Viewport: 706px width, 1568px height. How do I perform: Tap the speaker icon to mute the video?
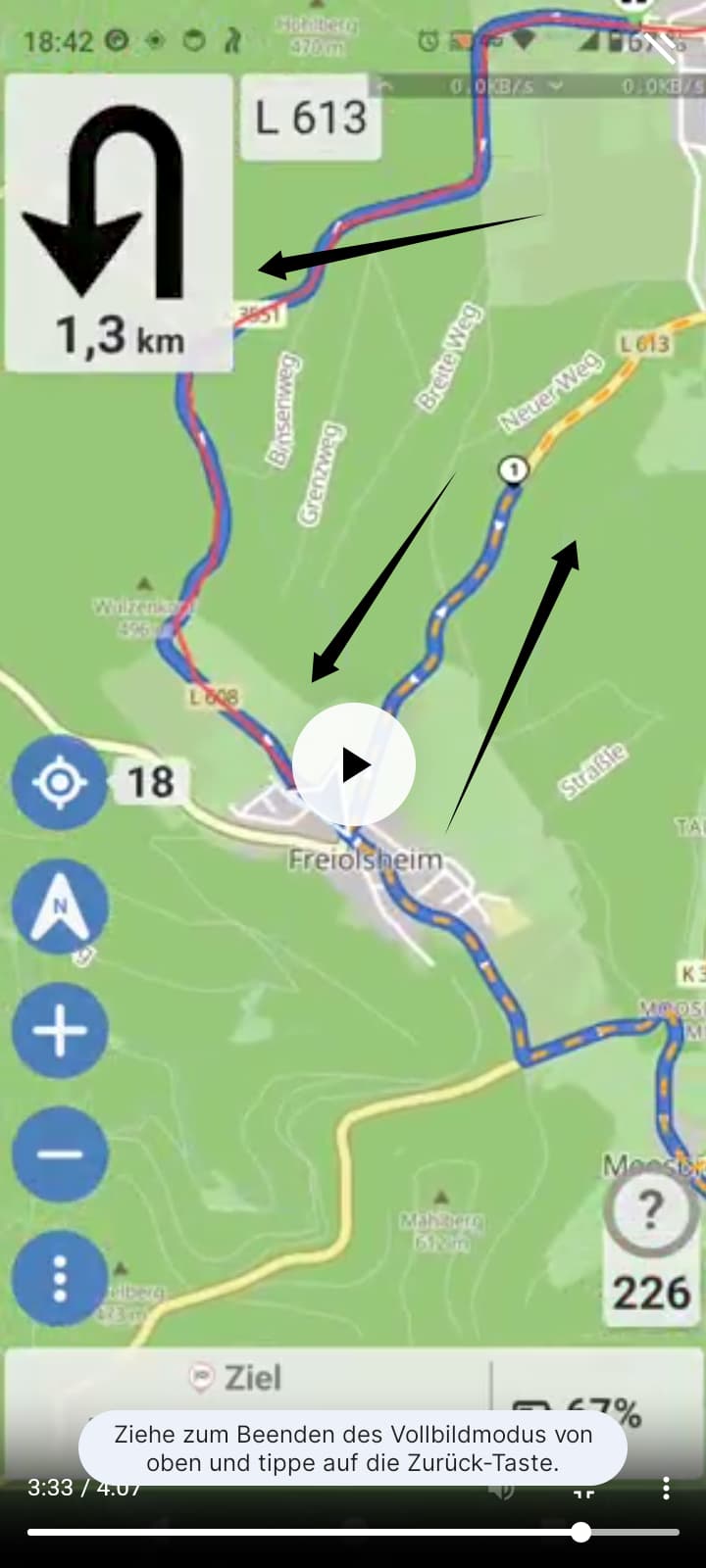tap(502, 1491)
